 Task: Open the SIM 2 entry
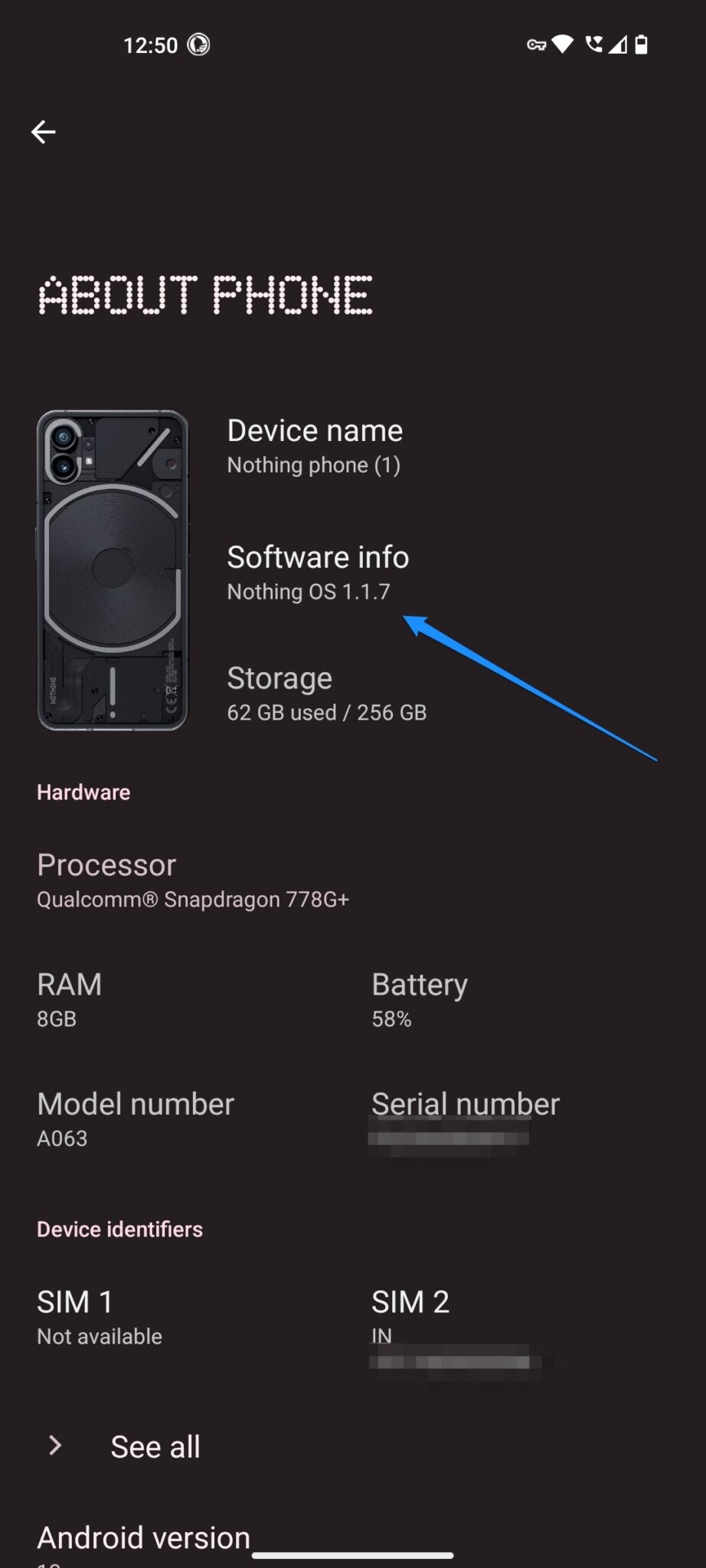click(459, 1328)
